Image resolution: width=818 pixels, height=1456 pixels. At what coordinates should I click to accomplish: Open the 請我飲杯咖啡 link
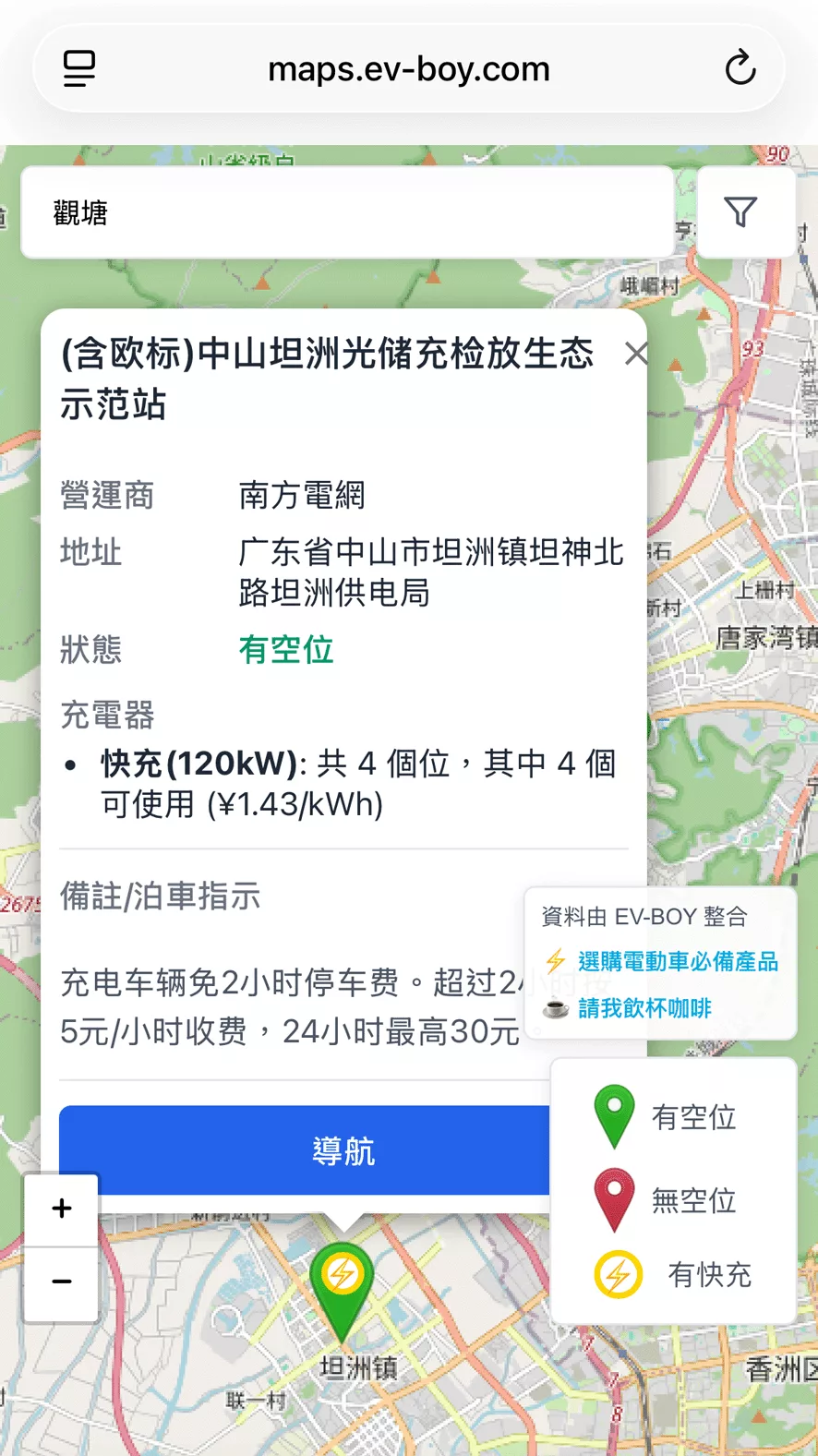click(x=644, y=1008)
